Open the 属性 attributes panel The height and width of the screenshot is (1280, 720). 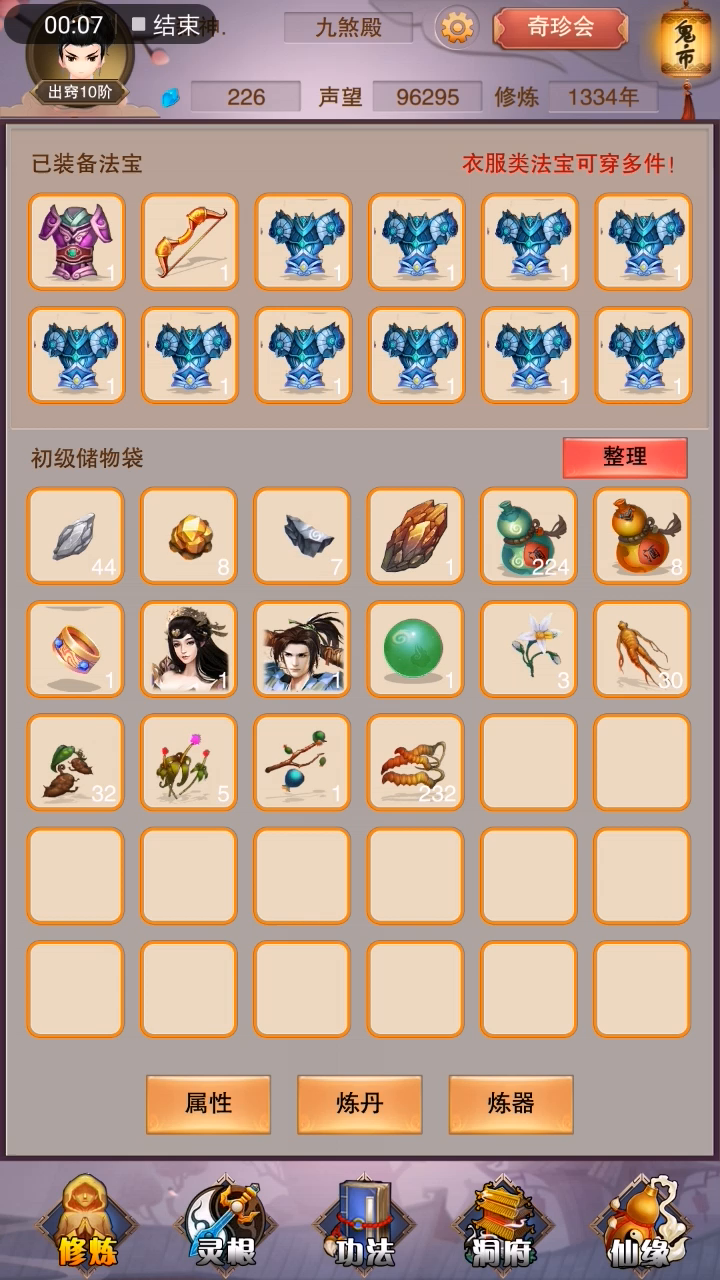pyautogui.click(x=208, y=1104)
